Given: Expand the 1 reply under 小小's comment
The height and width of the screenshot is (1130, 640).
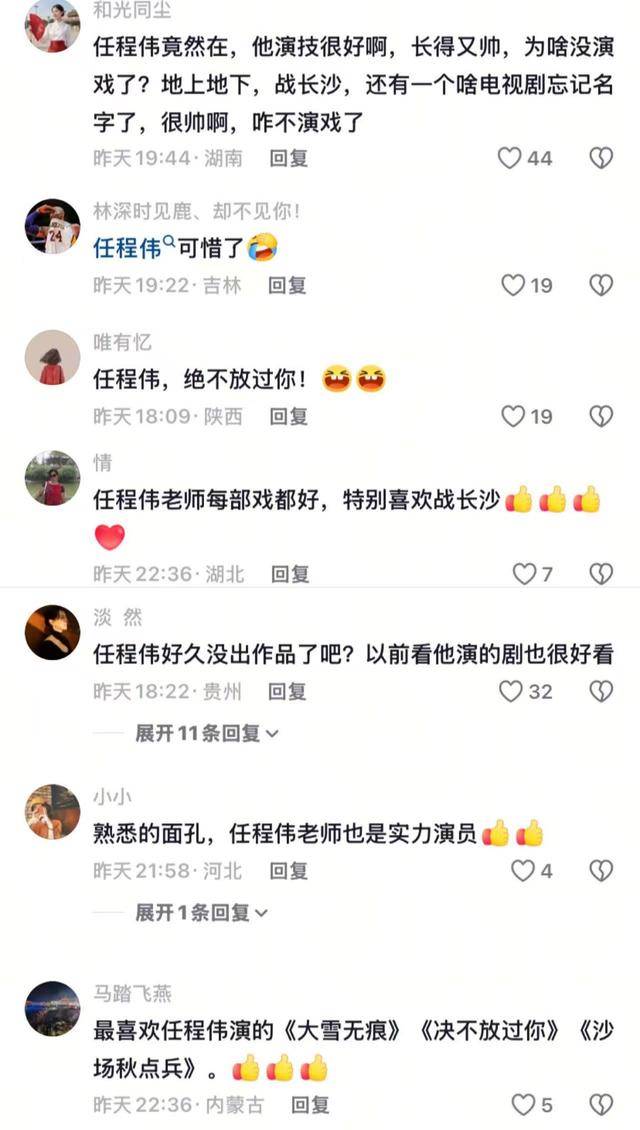Looking at the screenshot, I should click(201, 912).
